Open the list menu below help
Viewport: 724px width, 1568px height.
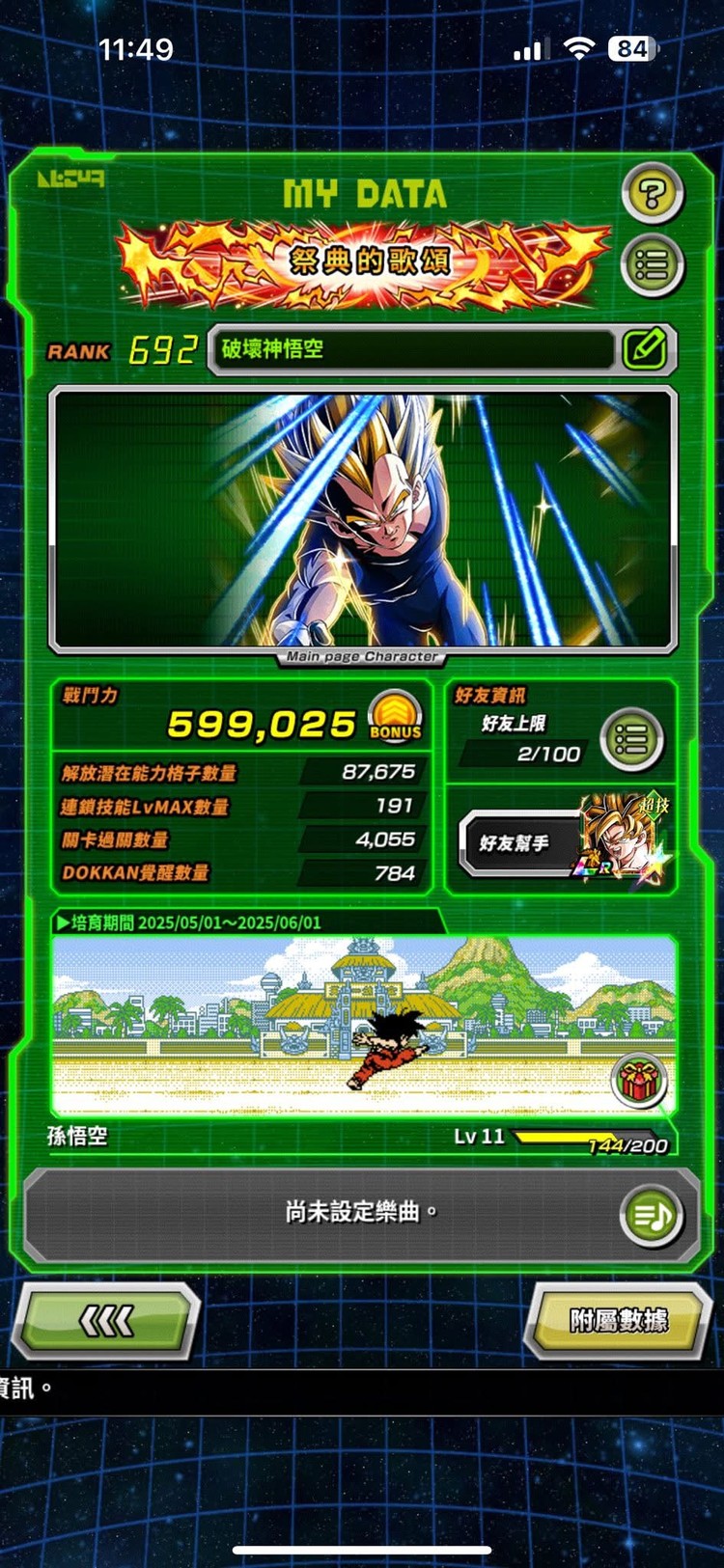653,264
